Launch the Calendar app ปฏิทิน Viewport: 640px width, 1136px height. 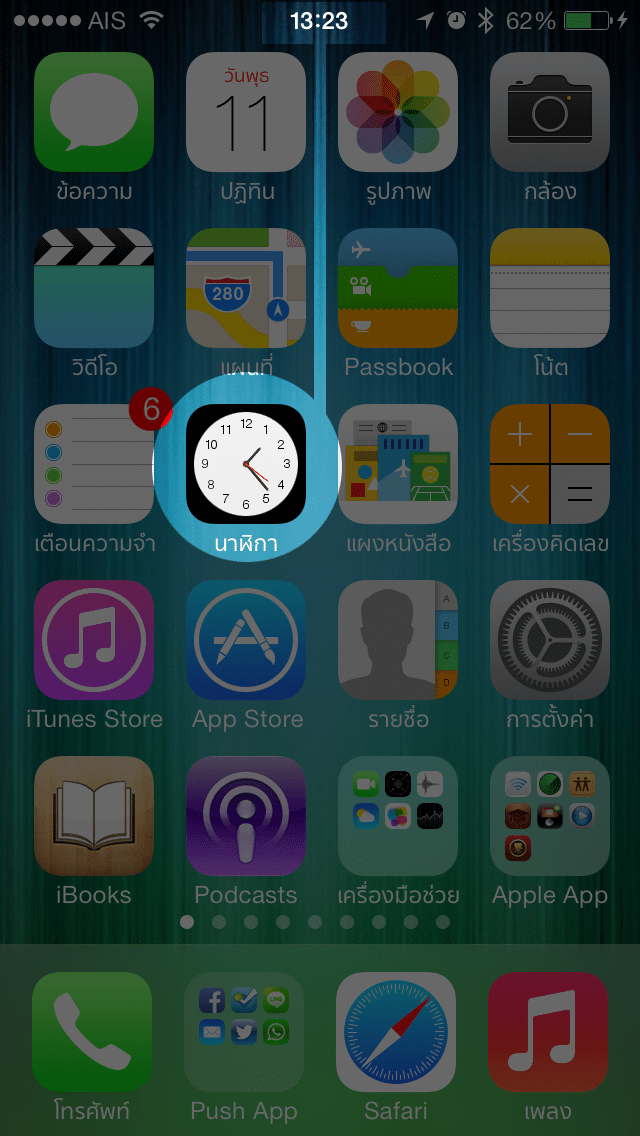tap(246, 112)
